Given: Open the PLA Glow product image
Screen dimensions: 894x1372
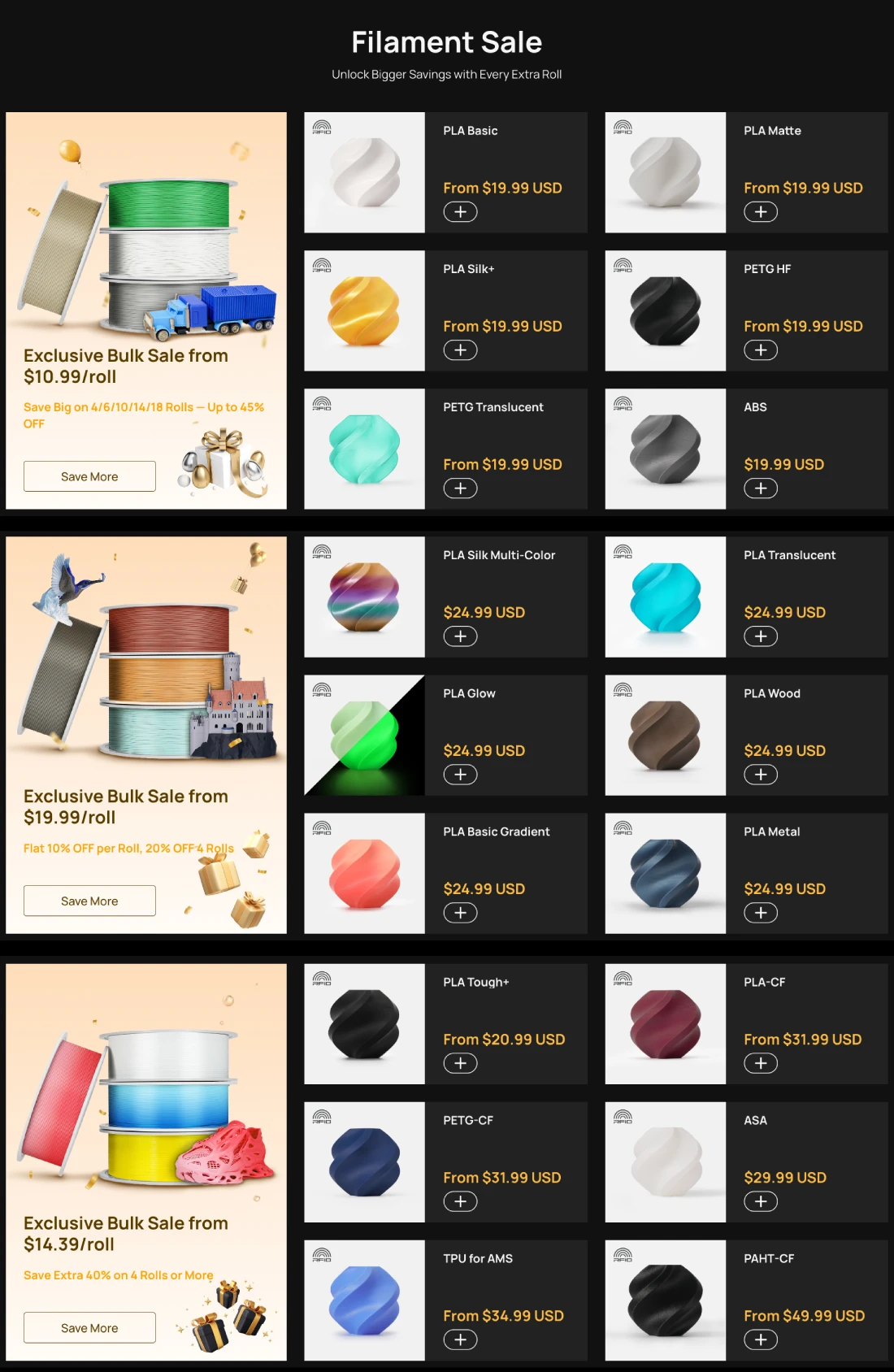Looking at the screenshot, I should (x=364, y=735).
